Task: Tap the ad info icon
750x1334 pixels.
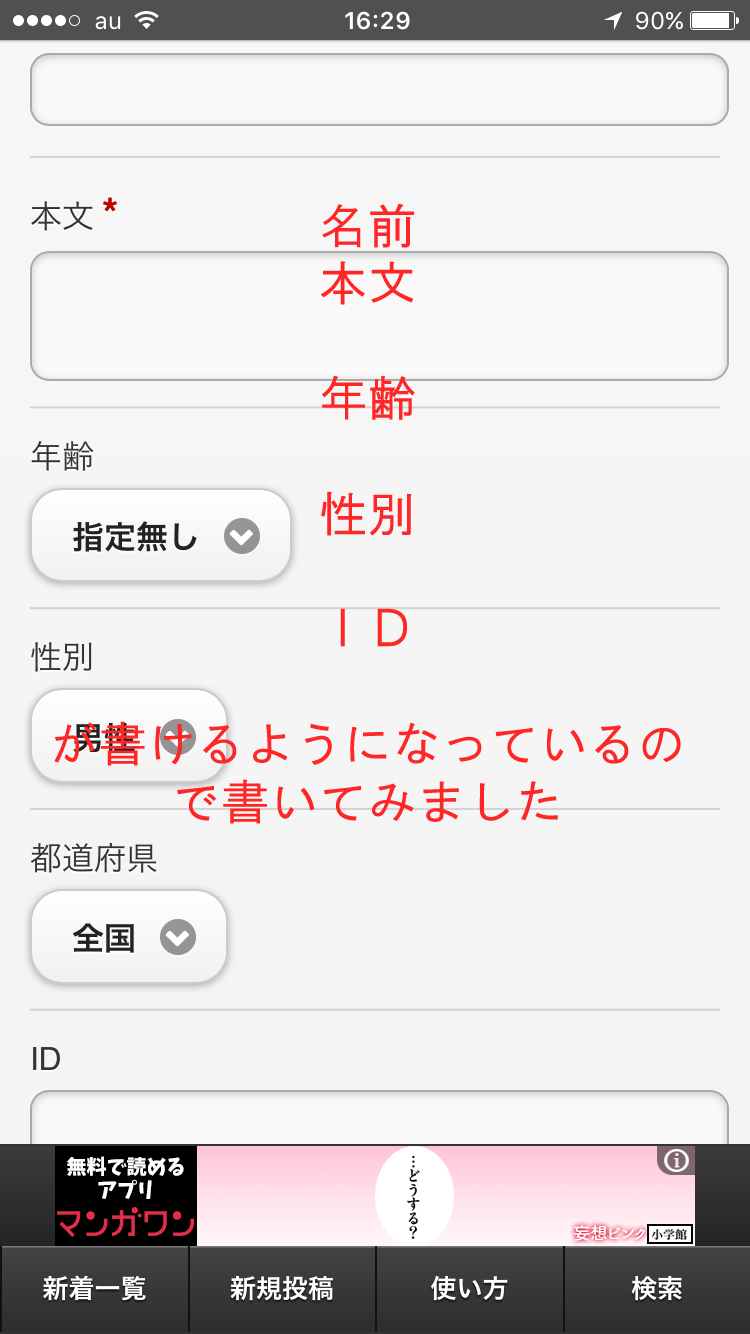Action: click(x=676, y=1160)
